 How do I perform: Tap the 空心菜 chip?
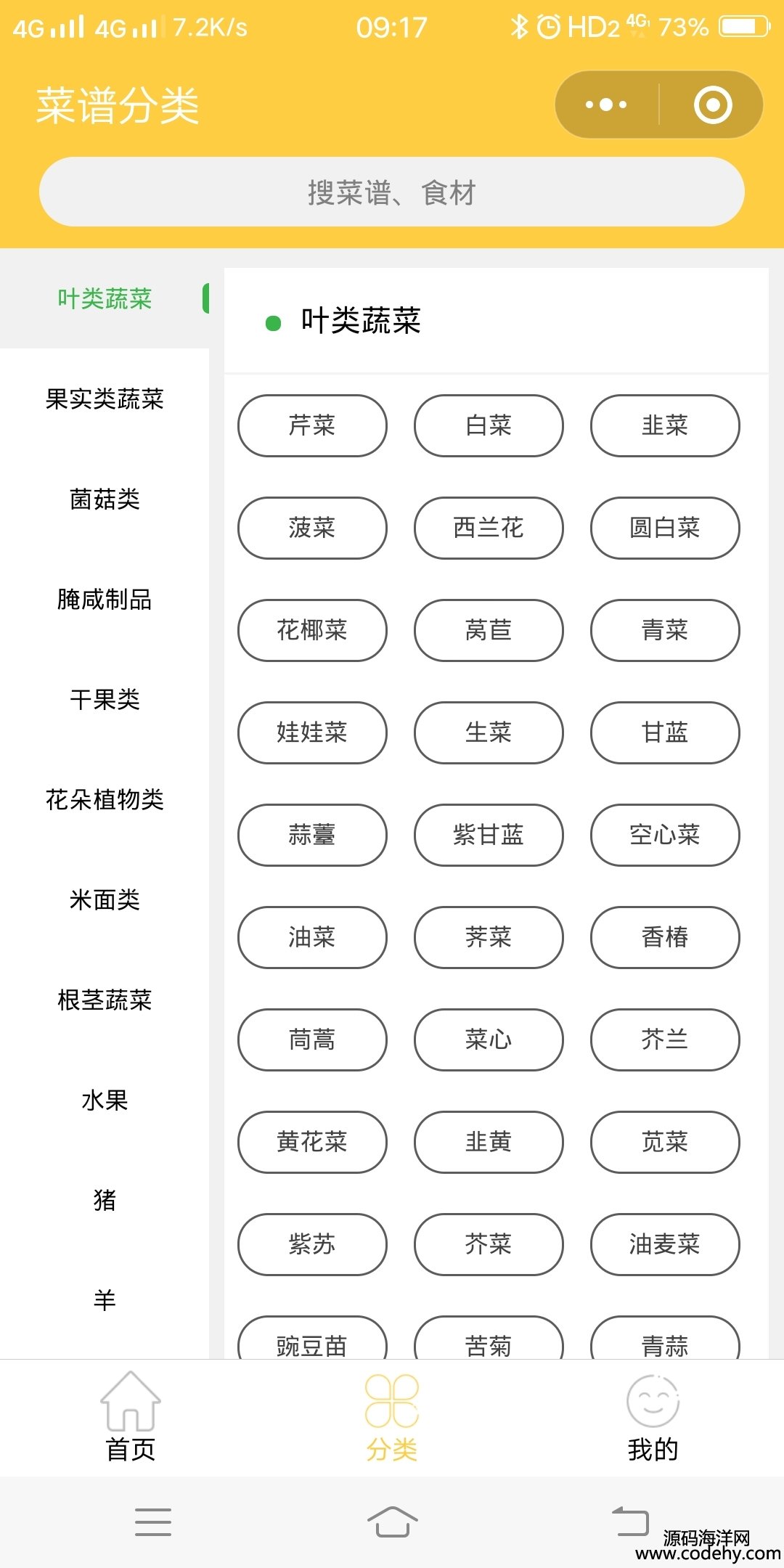click(x=665, y=835)
